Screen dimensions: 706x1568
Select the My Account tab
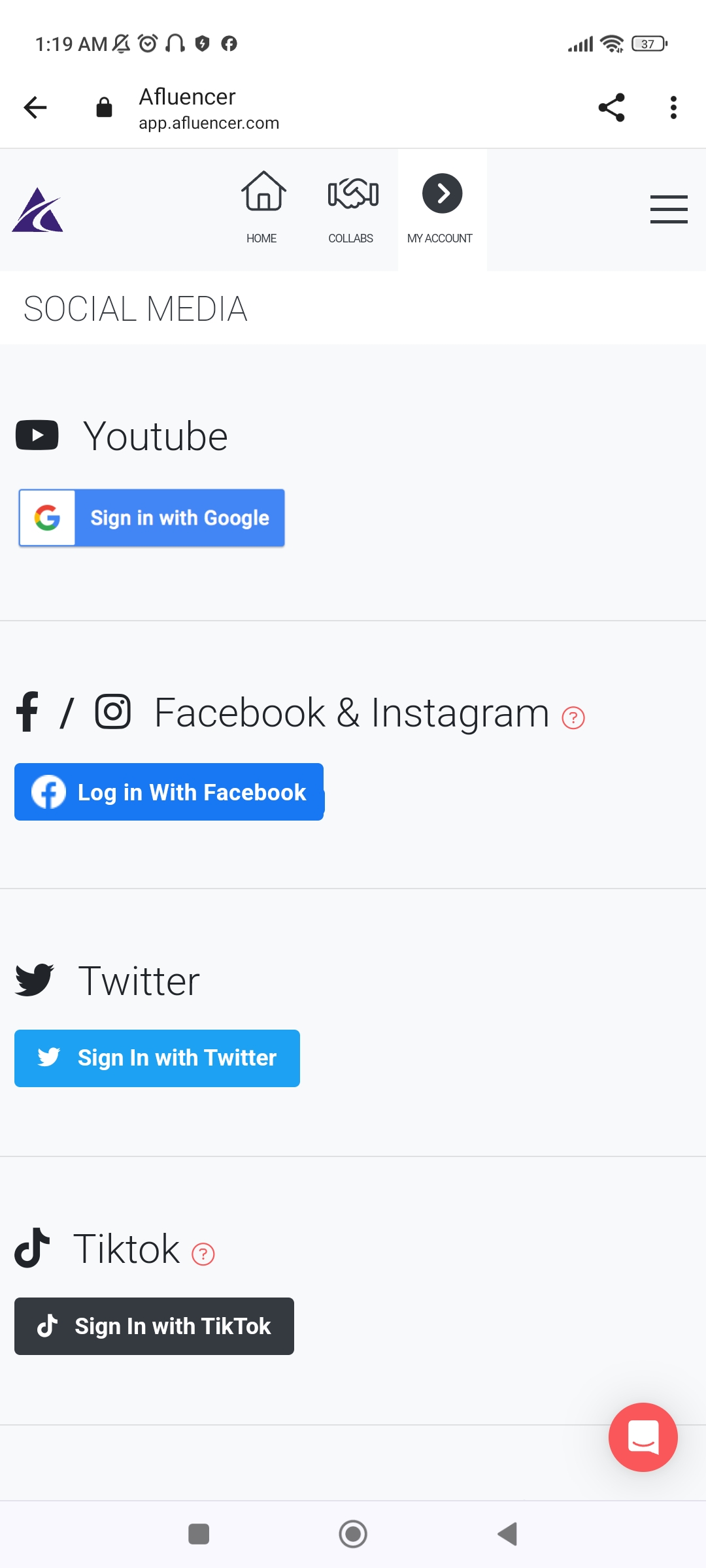point(442,210)
